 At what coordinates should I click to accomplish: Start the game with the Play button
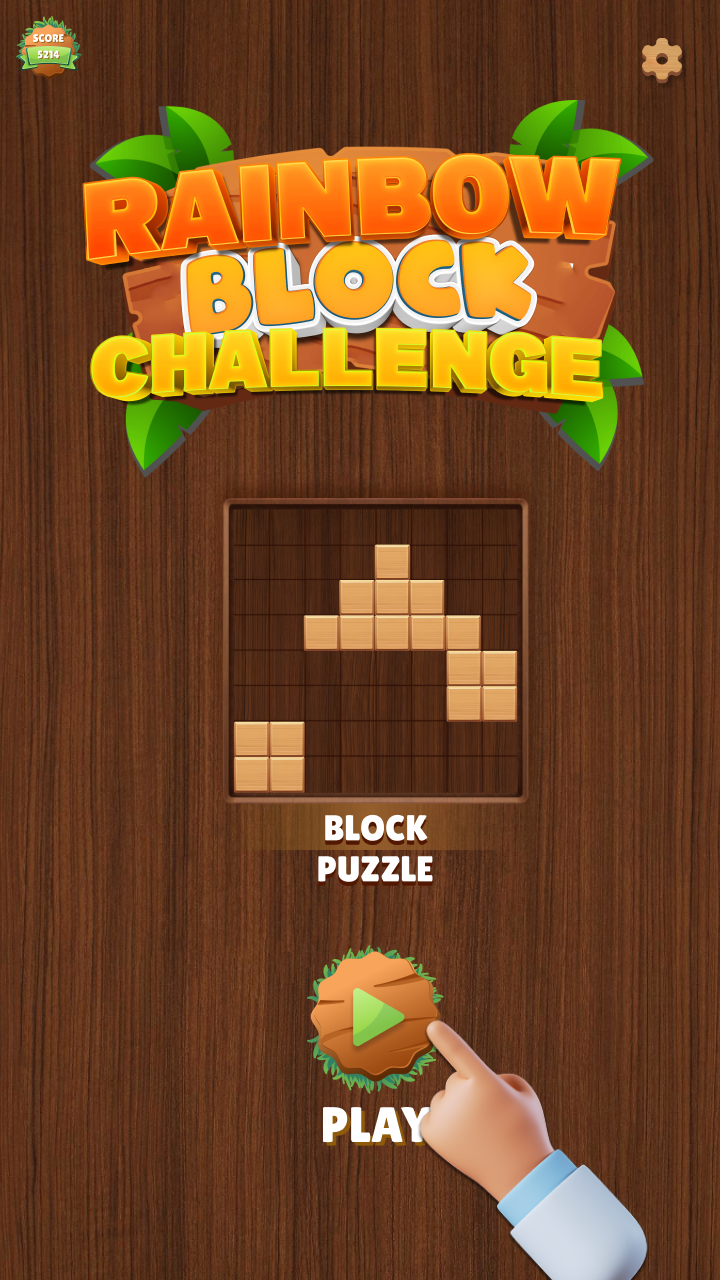(375, 1017)
